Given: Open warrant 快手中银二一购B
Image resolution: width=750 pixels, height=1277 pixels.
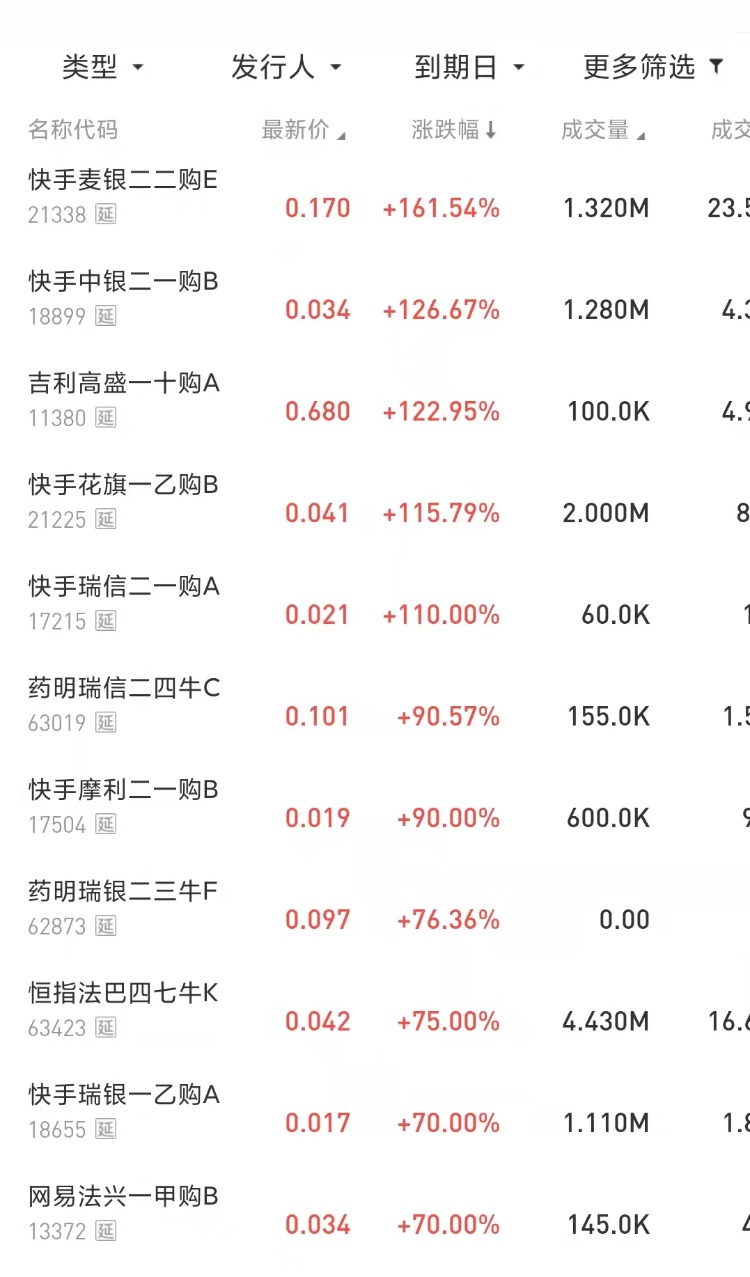Looking at the screenshot, I should [x=123, y=283].
